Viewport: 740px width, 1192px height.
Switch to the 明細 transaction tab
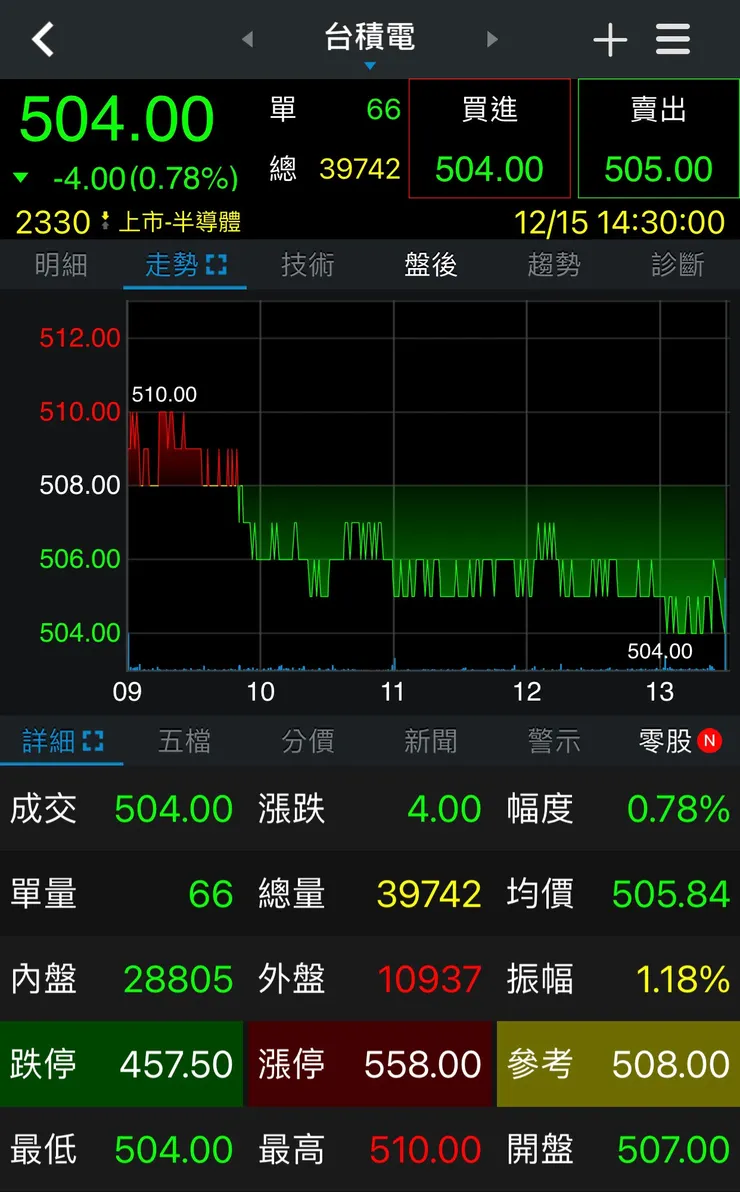61,264
